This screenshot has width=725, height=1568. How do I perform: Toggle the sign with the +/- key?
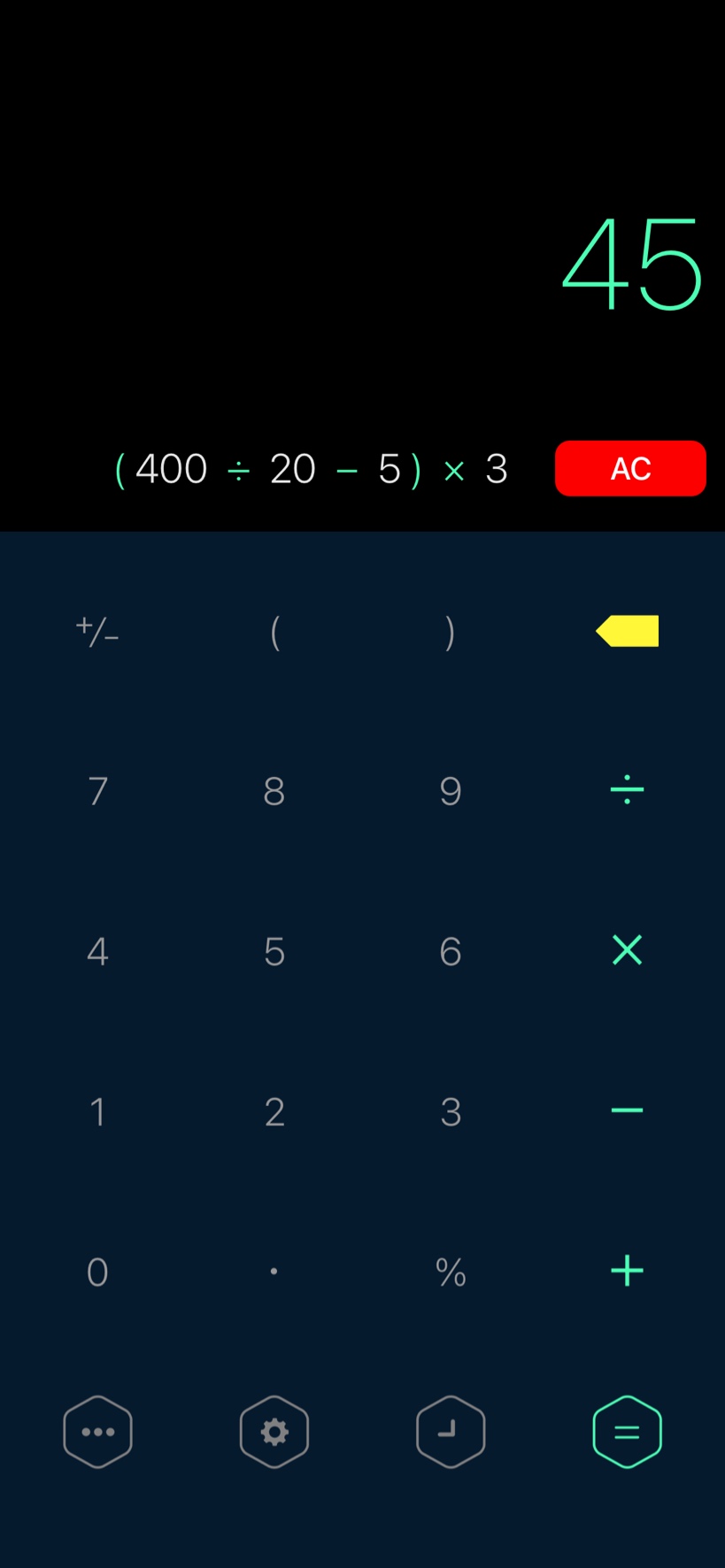click(97, 631)
